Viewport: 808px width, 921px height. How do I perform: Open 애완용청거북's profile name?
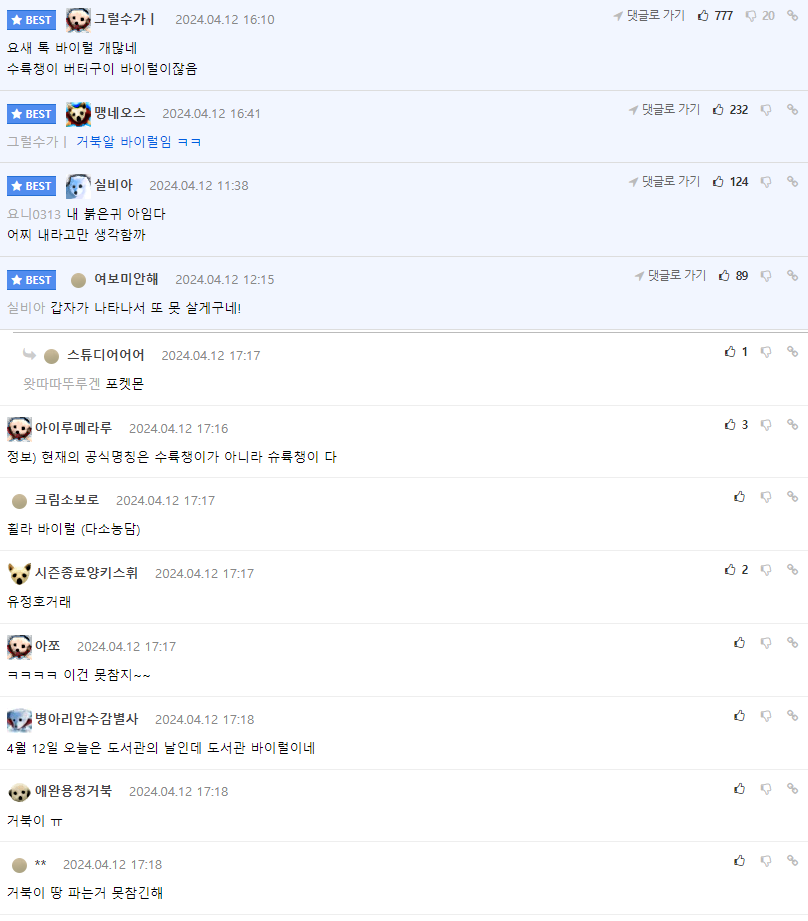pos(73,791)
